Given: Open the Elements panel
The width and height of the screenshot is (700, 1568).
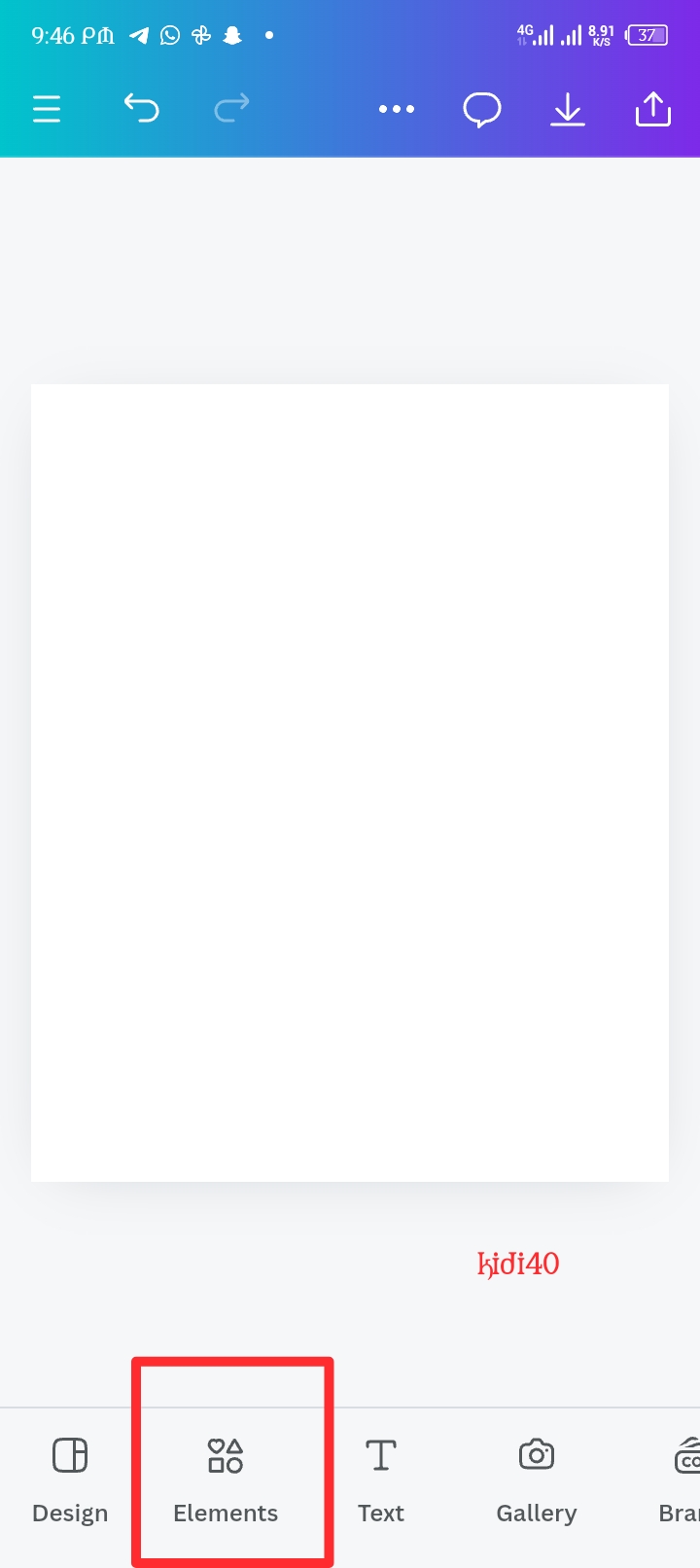Looking at the screenshot, I should click(x=226, y=1480).
